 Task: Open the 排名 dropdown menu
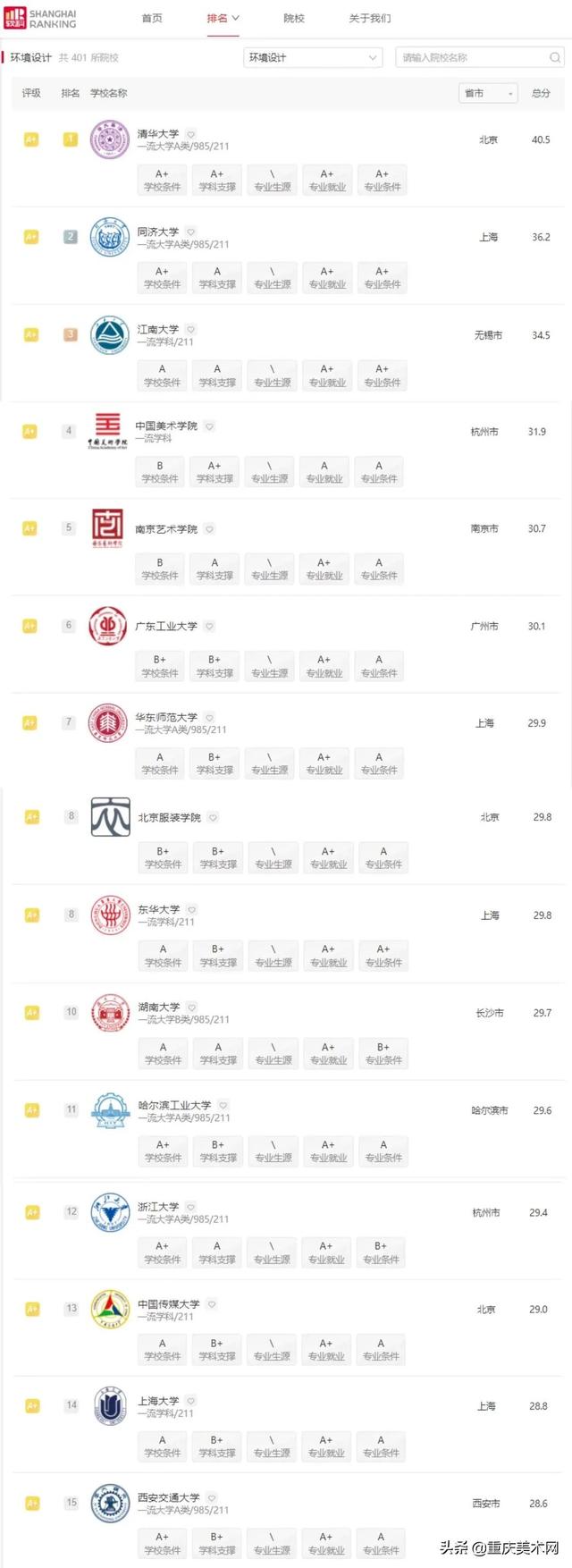point(223,18)
